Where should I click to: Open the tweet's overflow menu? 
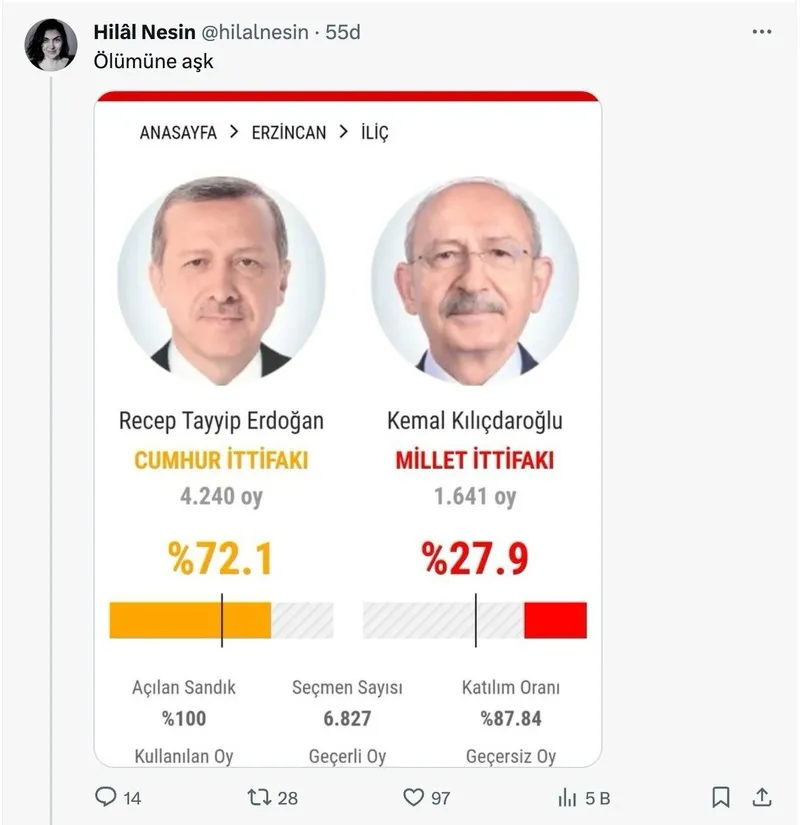point(762,32)
